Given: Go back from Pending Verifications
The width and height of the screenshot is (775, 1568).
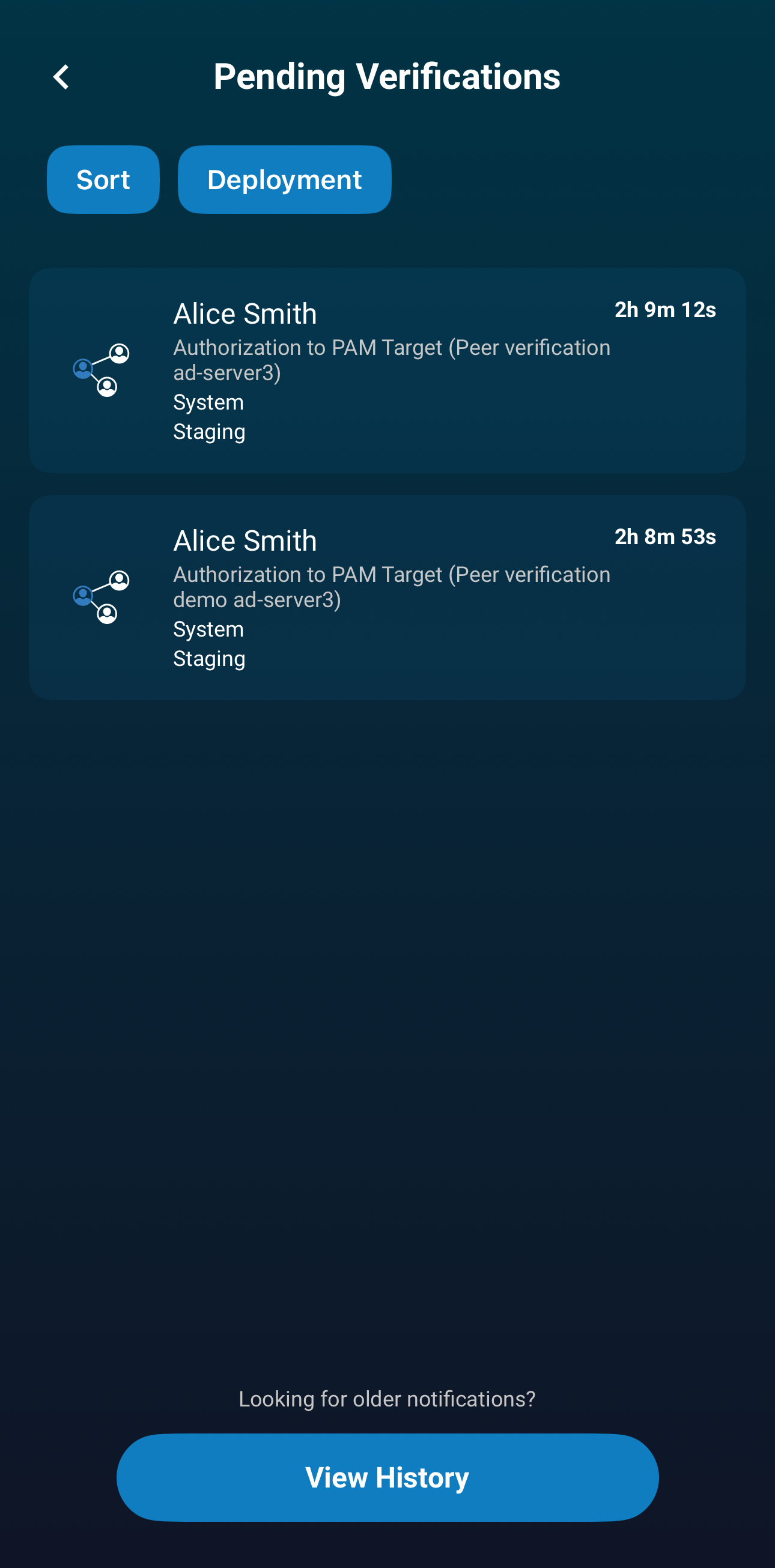Looking at the screenshot, I should point(61,77).
